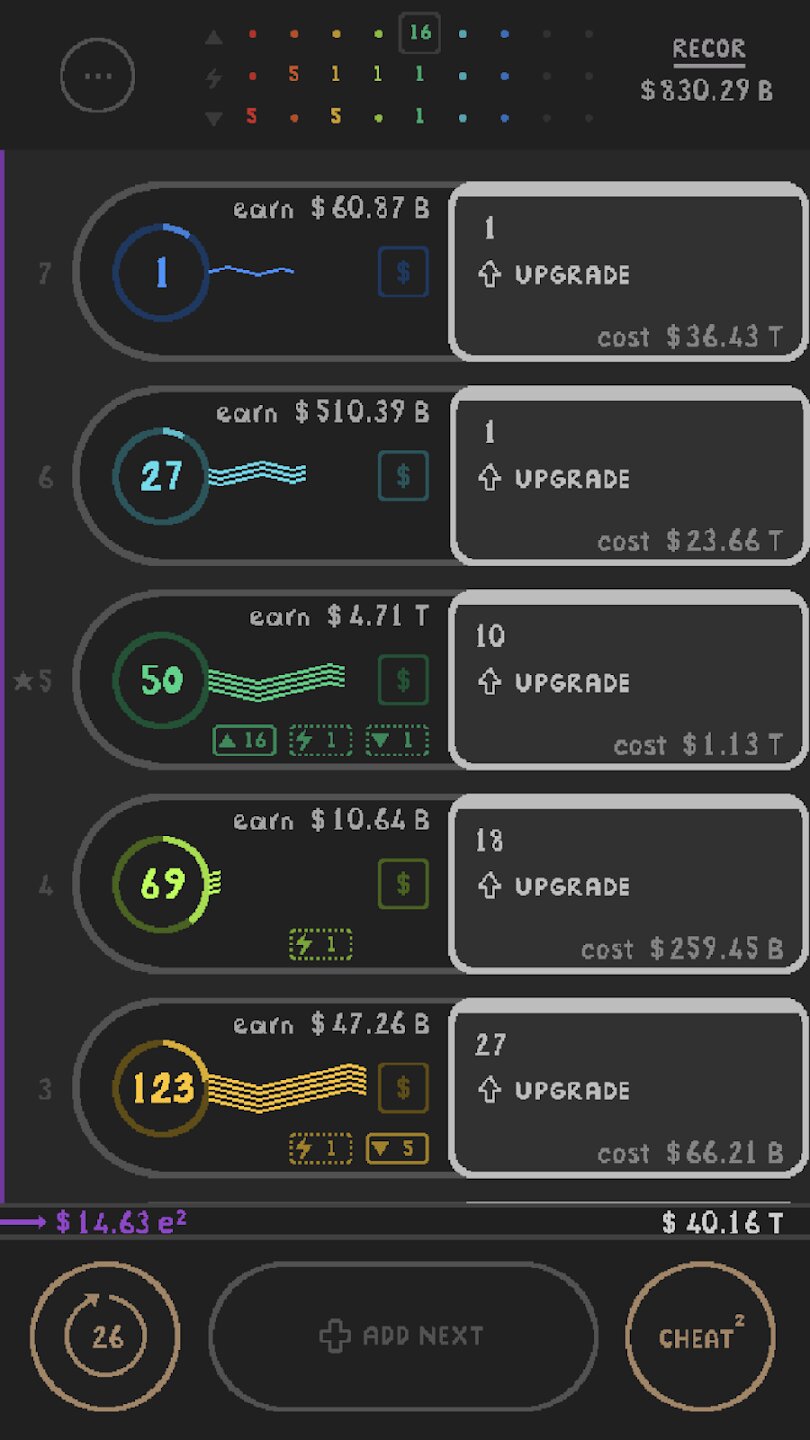The width and height of the screenshot is (810, 1440).
Task: Tap the dollar icon earning $60.87 B
Action: pyautogui.click(x=403, y=272)
